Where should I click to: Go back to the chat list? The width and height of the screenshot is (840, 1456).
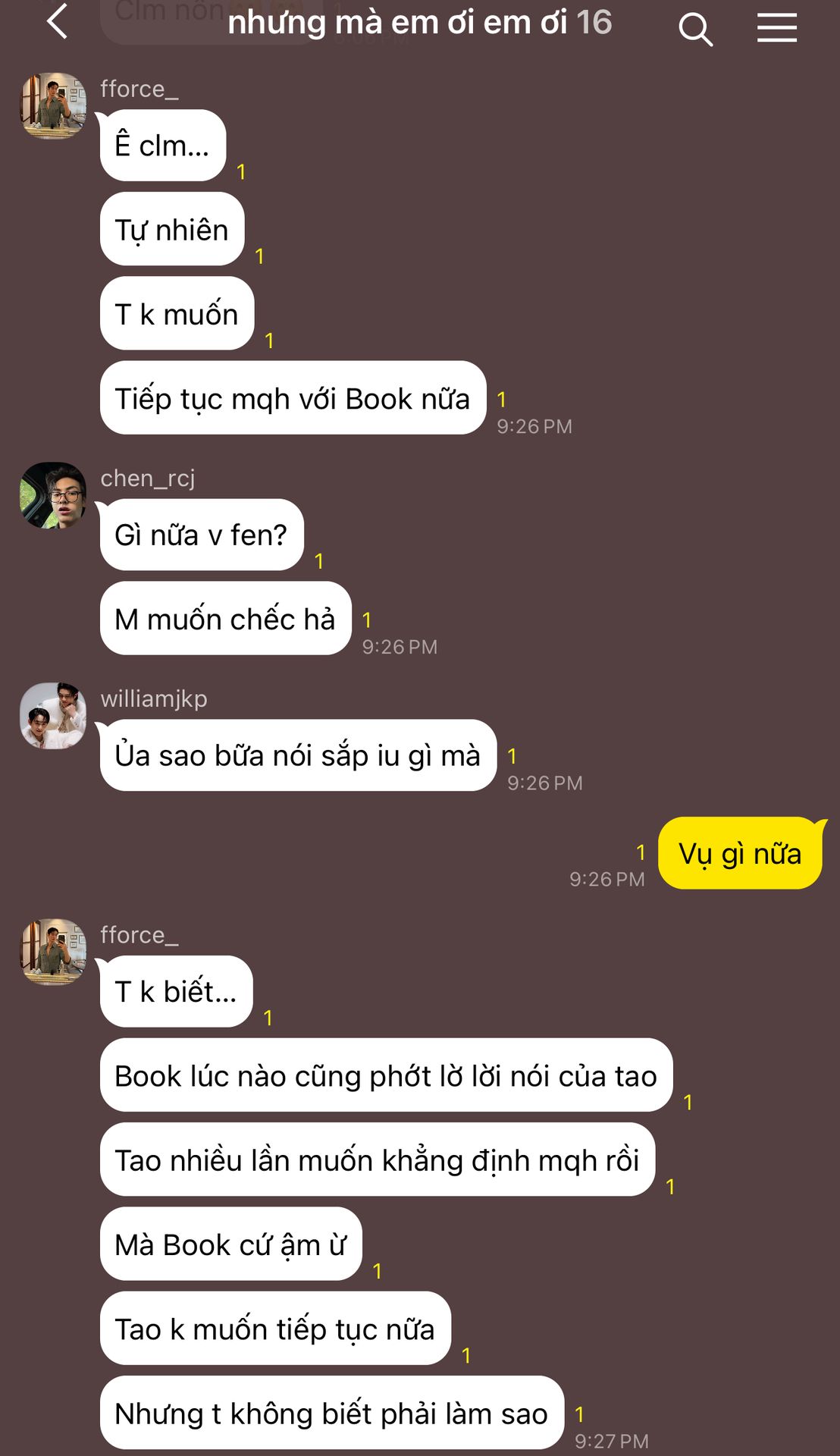[58, 21]
